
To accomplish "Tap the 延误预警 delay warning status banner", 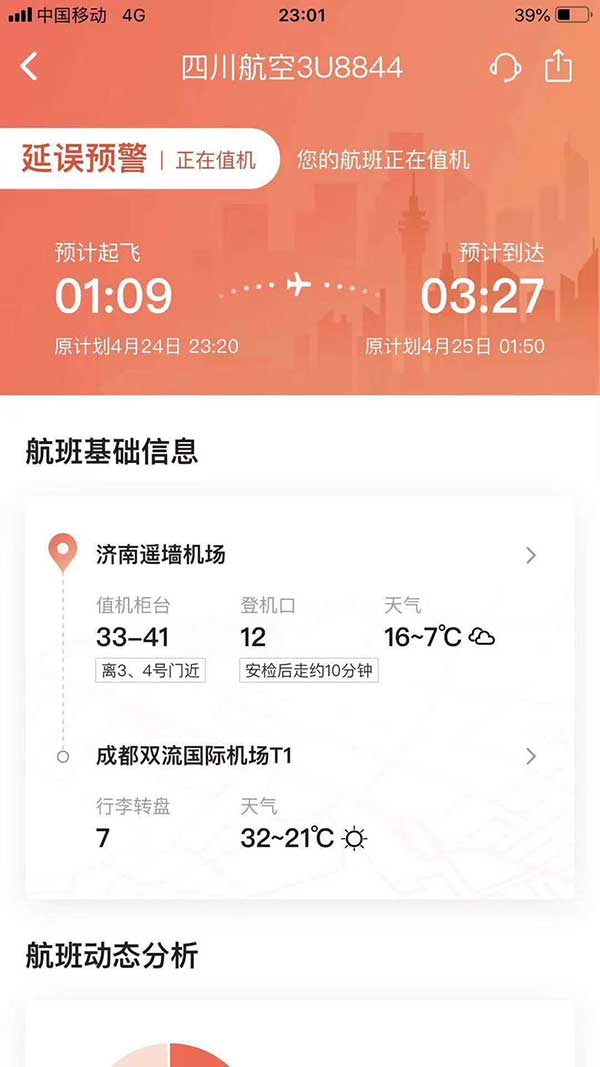I will pos(138,159).
